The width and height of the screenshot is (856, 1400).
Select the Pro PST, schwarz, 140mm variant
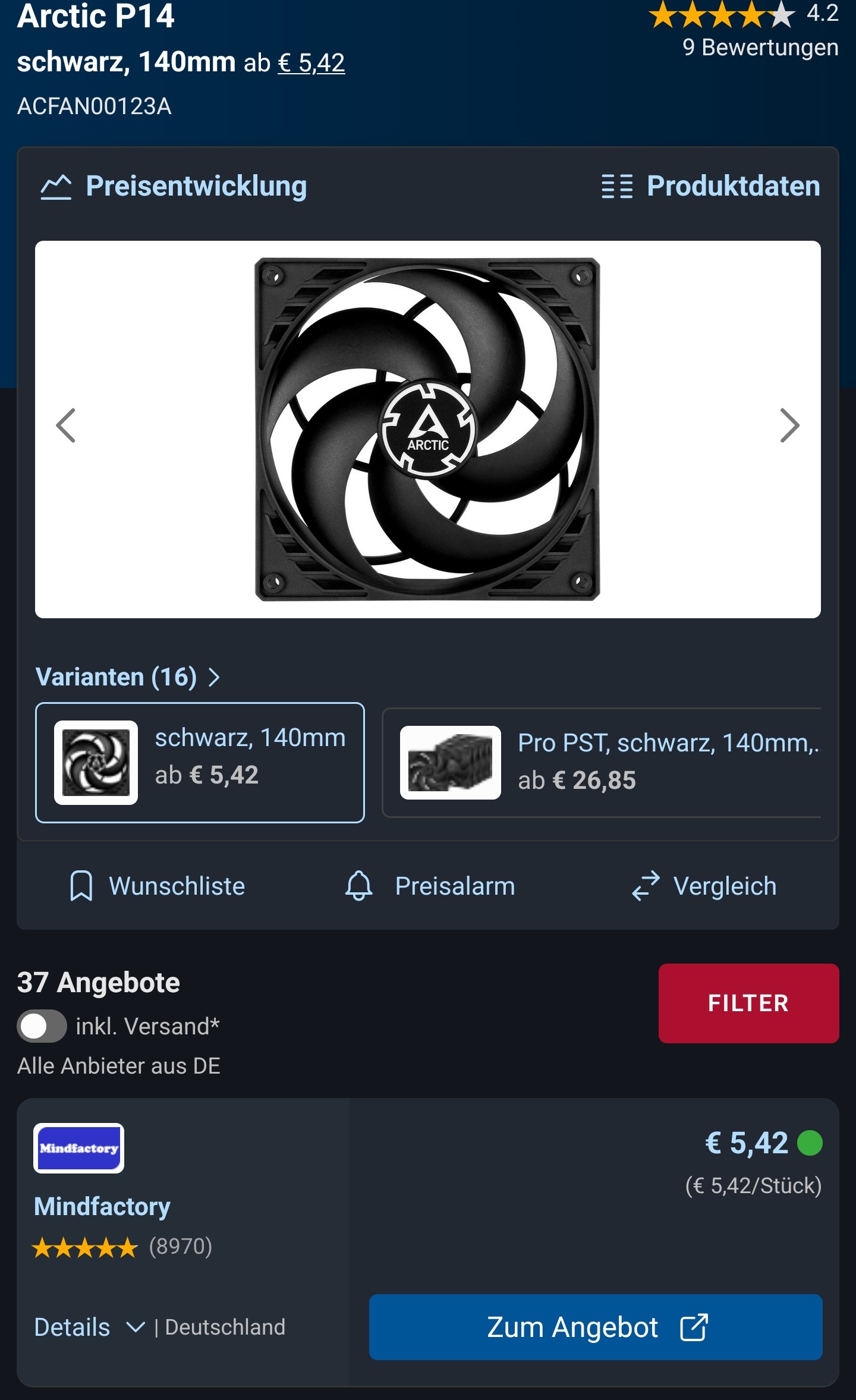click(x=602, y=763)
